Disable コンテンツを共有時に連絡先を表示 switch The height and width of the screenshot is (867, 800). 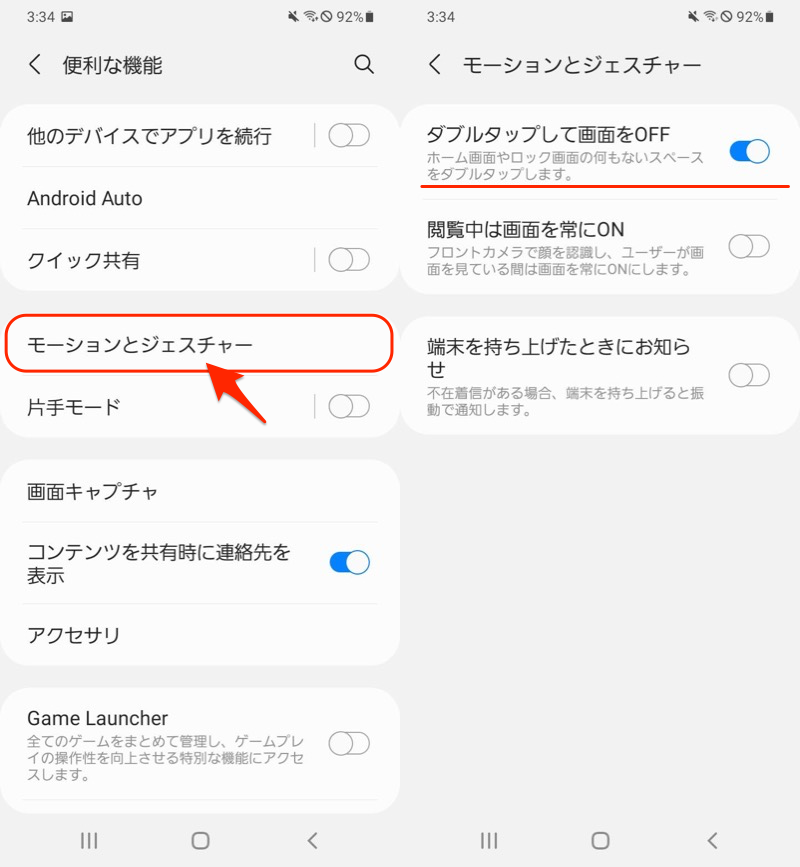pos(349,562)
